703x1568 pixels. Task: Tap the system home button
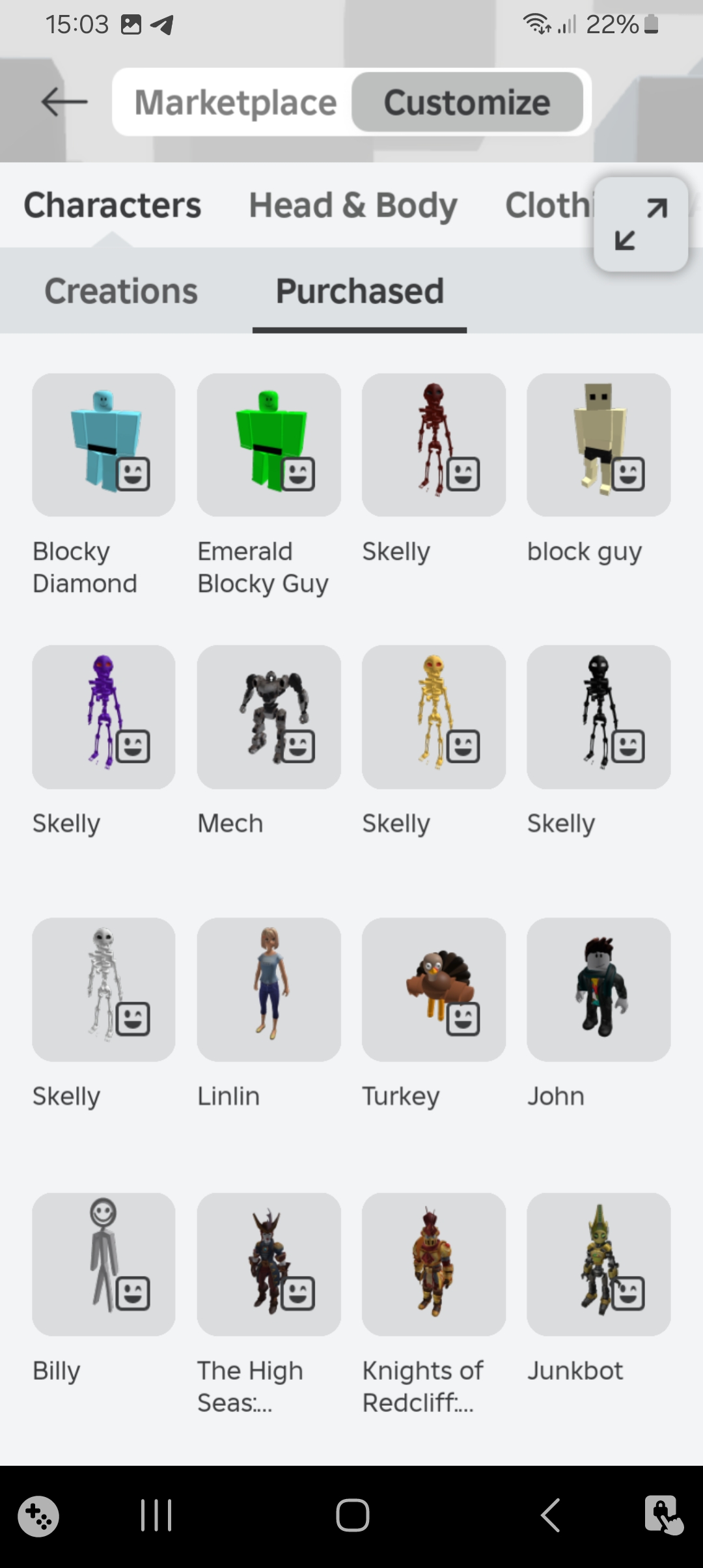click(x=352, y=1515)
